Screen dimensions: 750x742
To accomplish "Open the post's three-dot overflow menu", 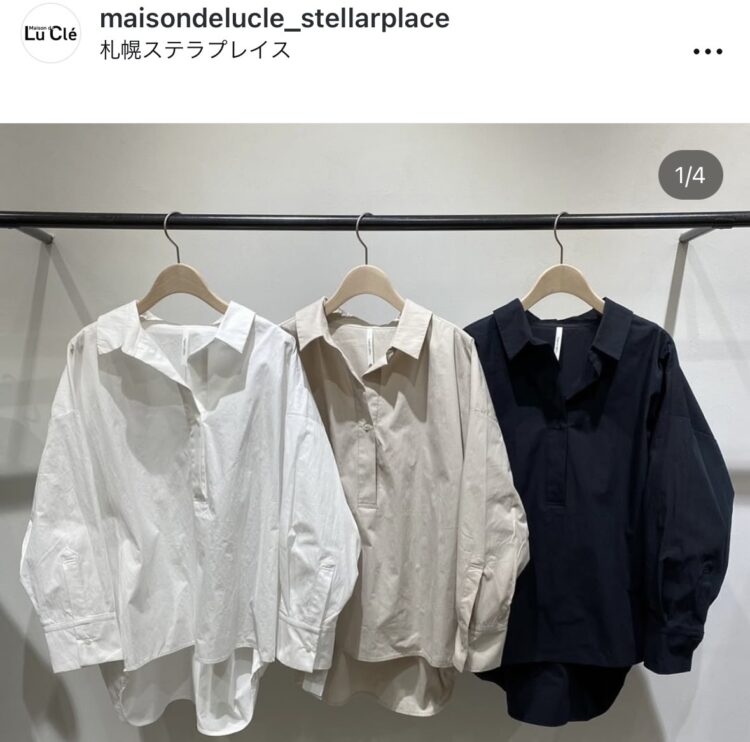I will click(707, 51).
